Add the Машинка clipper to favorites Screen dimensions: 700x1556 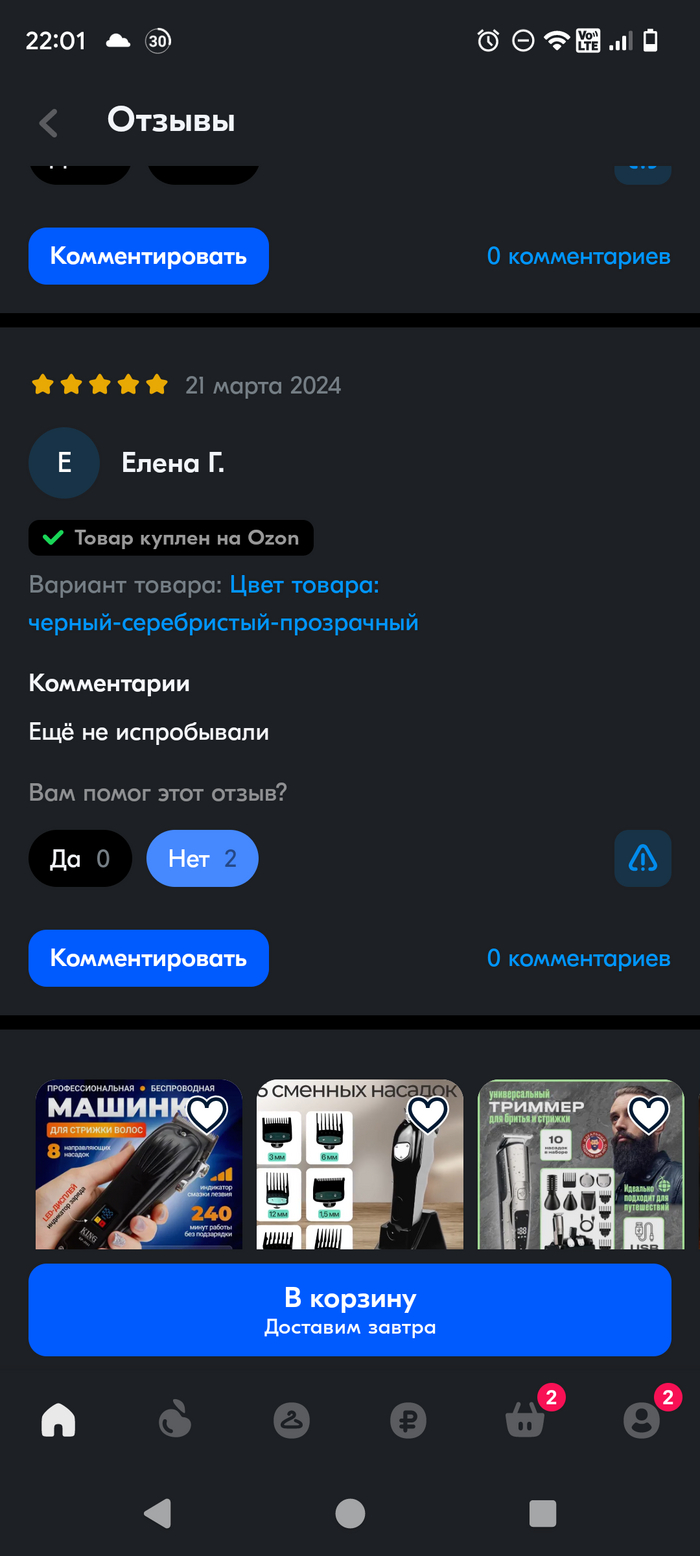click(207, 1113)
